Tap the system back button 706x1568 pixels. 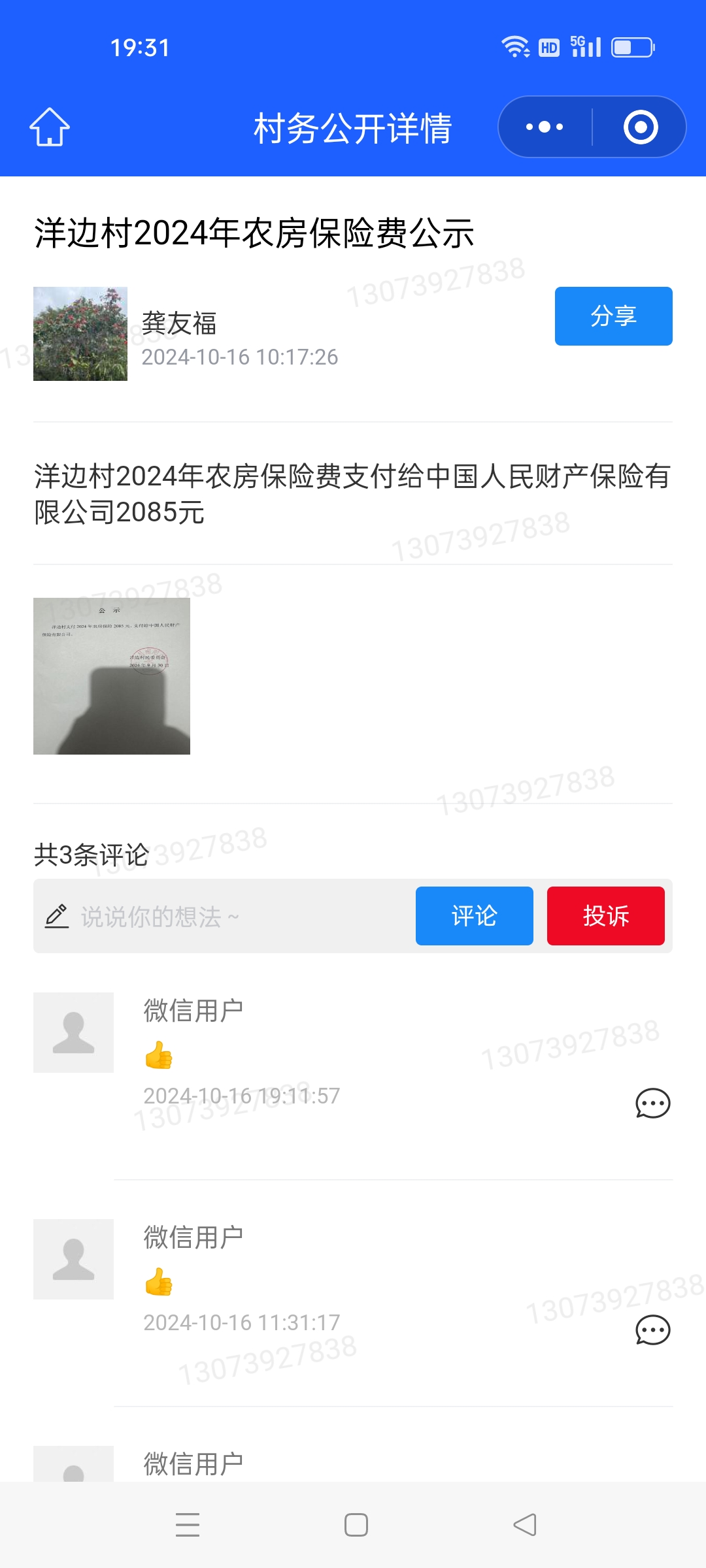tap(525, 1525)
